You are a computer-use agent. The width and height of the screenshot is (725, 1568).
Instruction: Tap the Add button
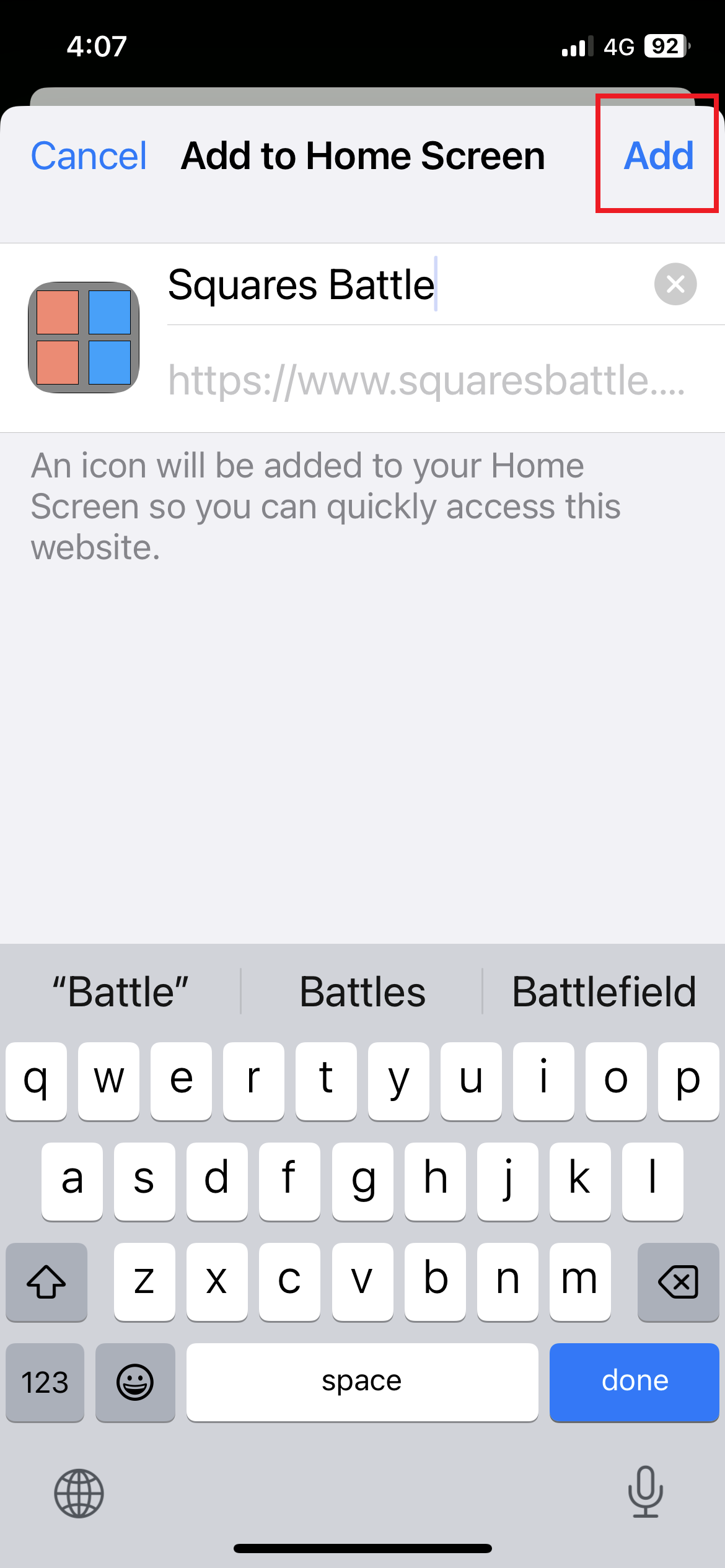[x=659, y=155]
